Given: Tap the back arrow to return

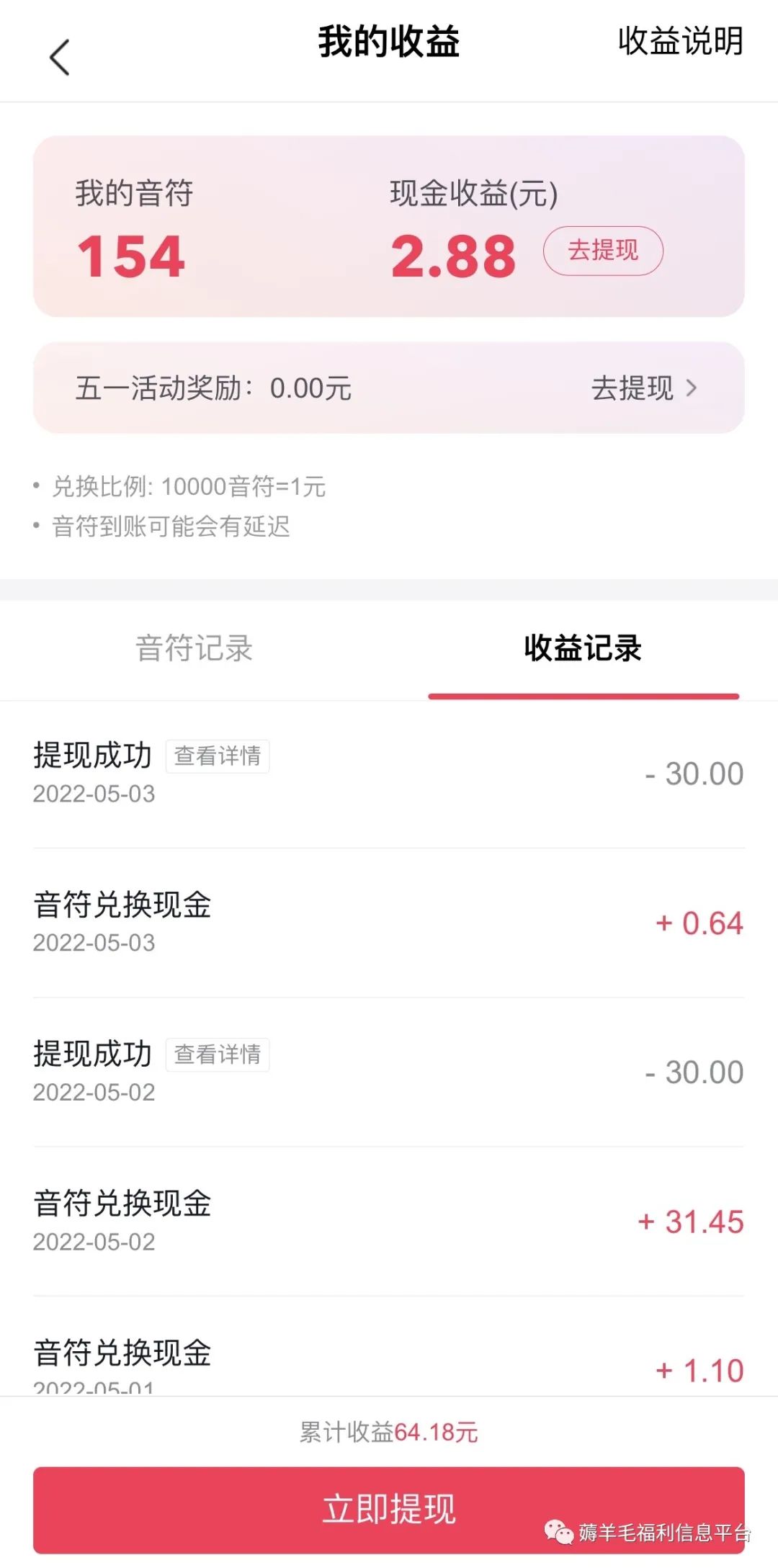Looking at the screenshot, I should point(59,58).
